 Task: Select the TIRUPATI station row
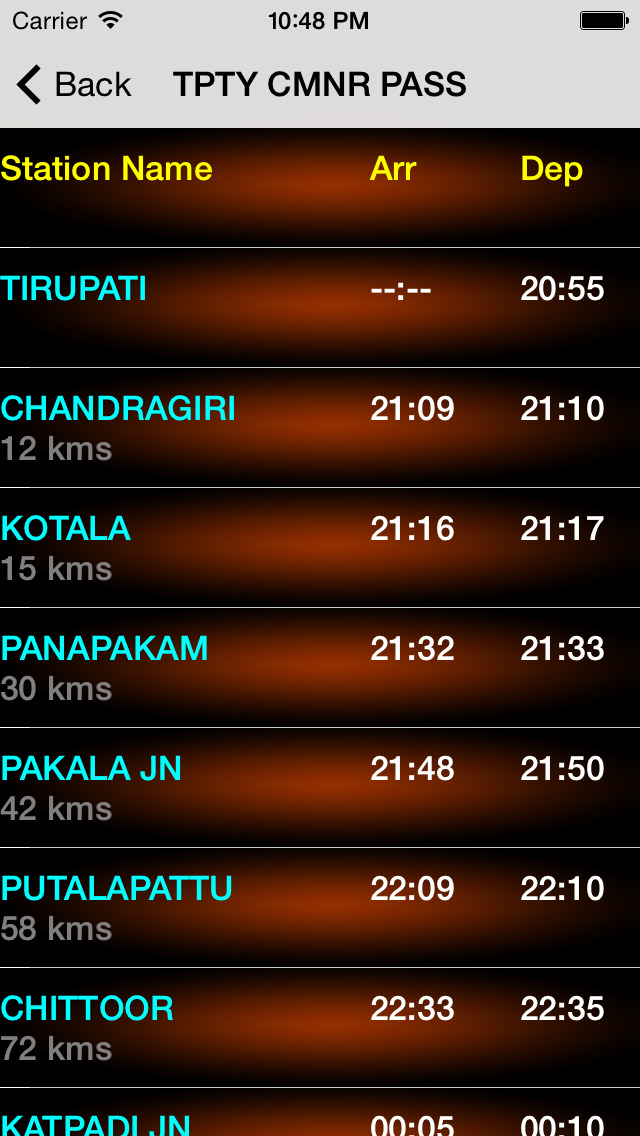pyautogui.click(x=320, y=308)
